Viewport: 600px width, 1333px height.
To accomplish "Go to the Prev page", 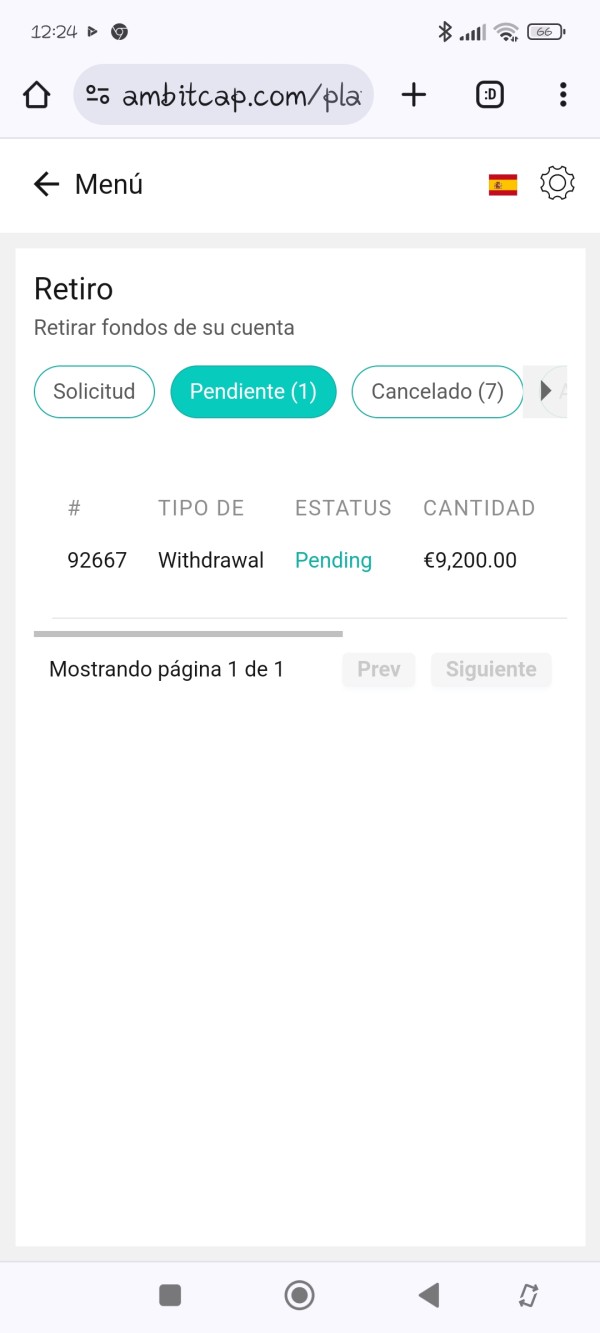I will (379, 670).
